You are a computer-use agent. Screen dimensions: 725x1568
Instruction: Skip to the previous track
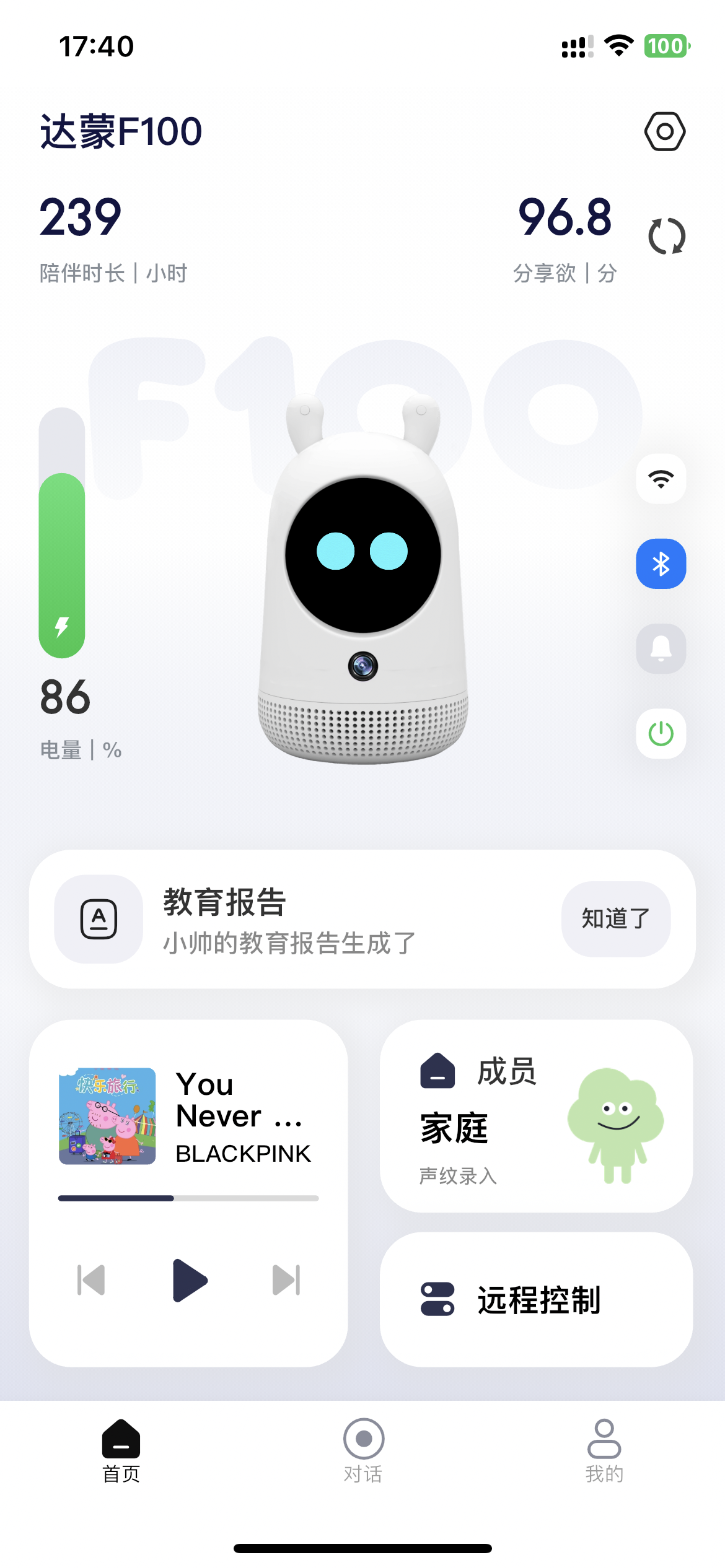[92, 1280]
